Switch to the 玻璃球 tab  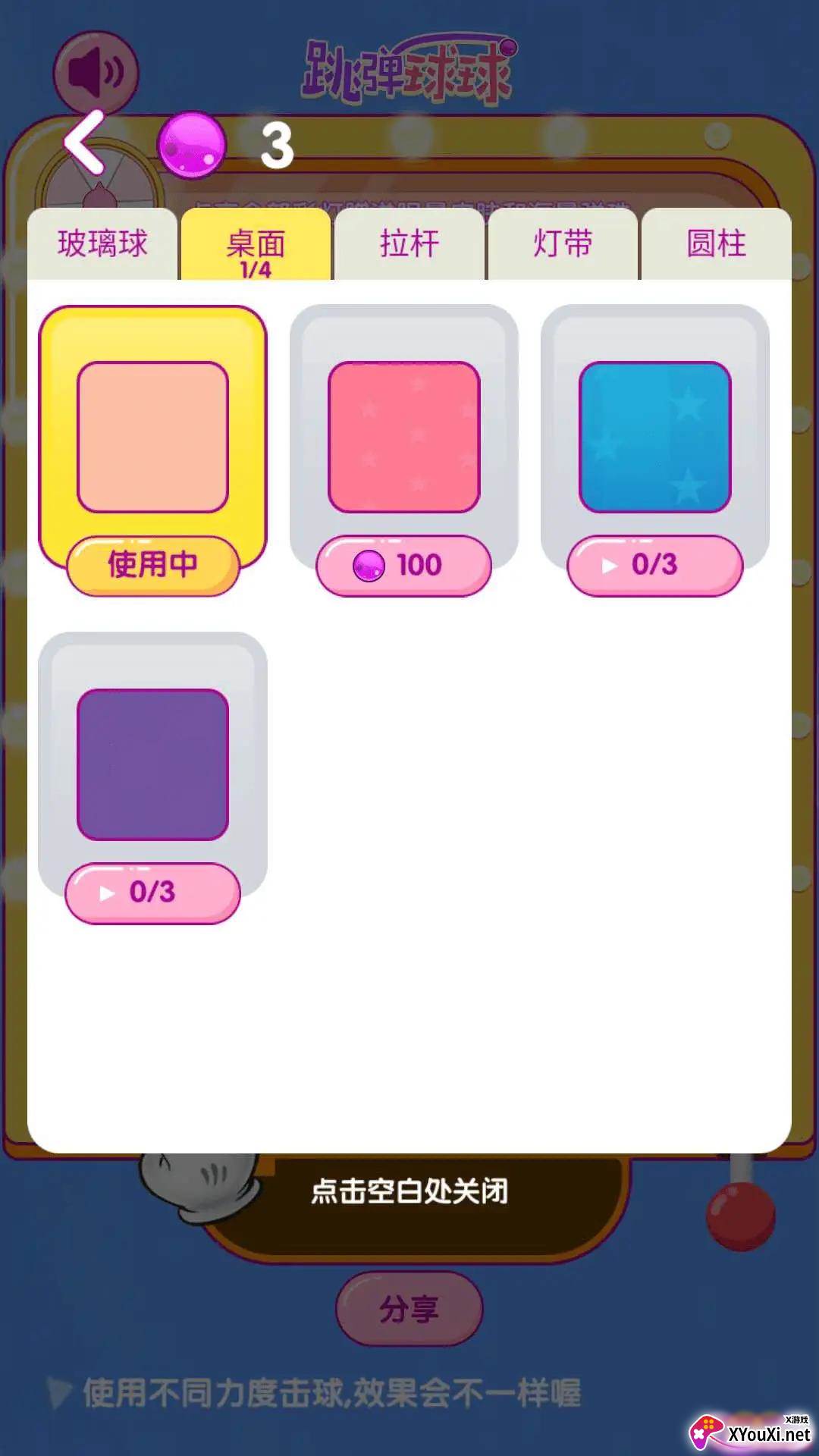click(x=102, y=244)
